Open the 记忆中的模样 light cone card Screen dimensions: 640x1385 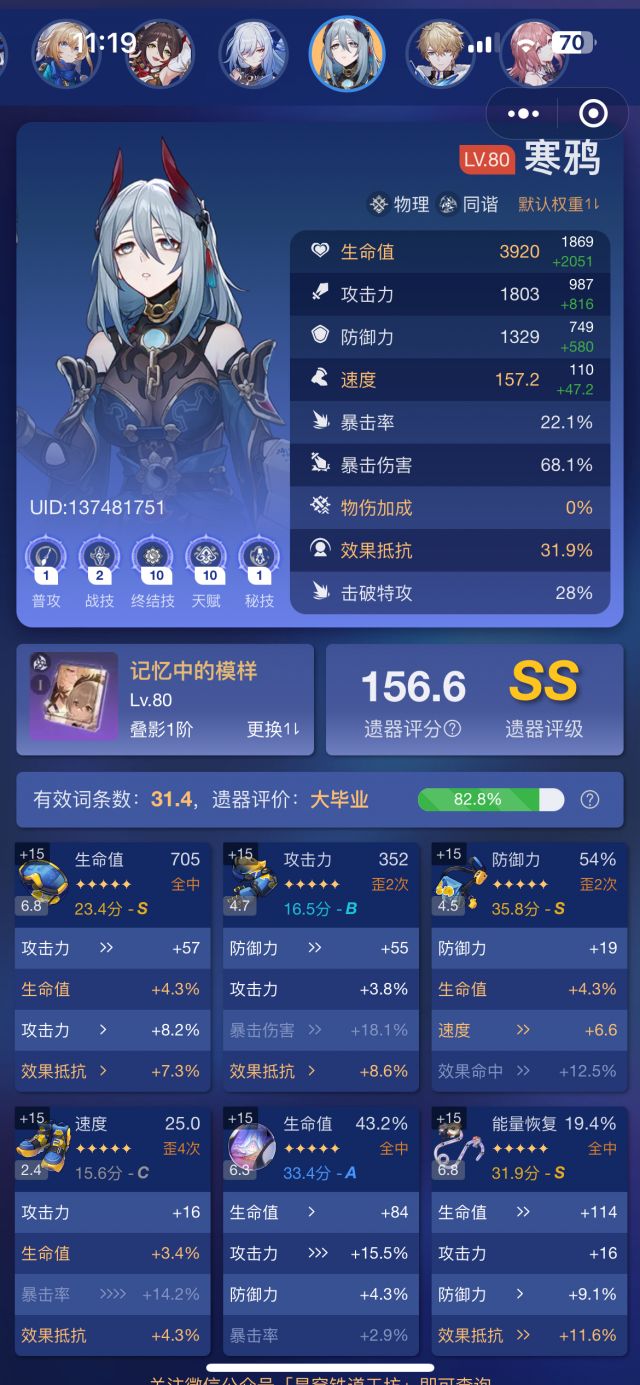click(165, 699)
